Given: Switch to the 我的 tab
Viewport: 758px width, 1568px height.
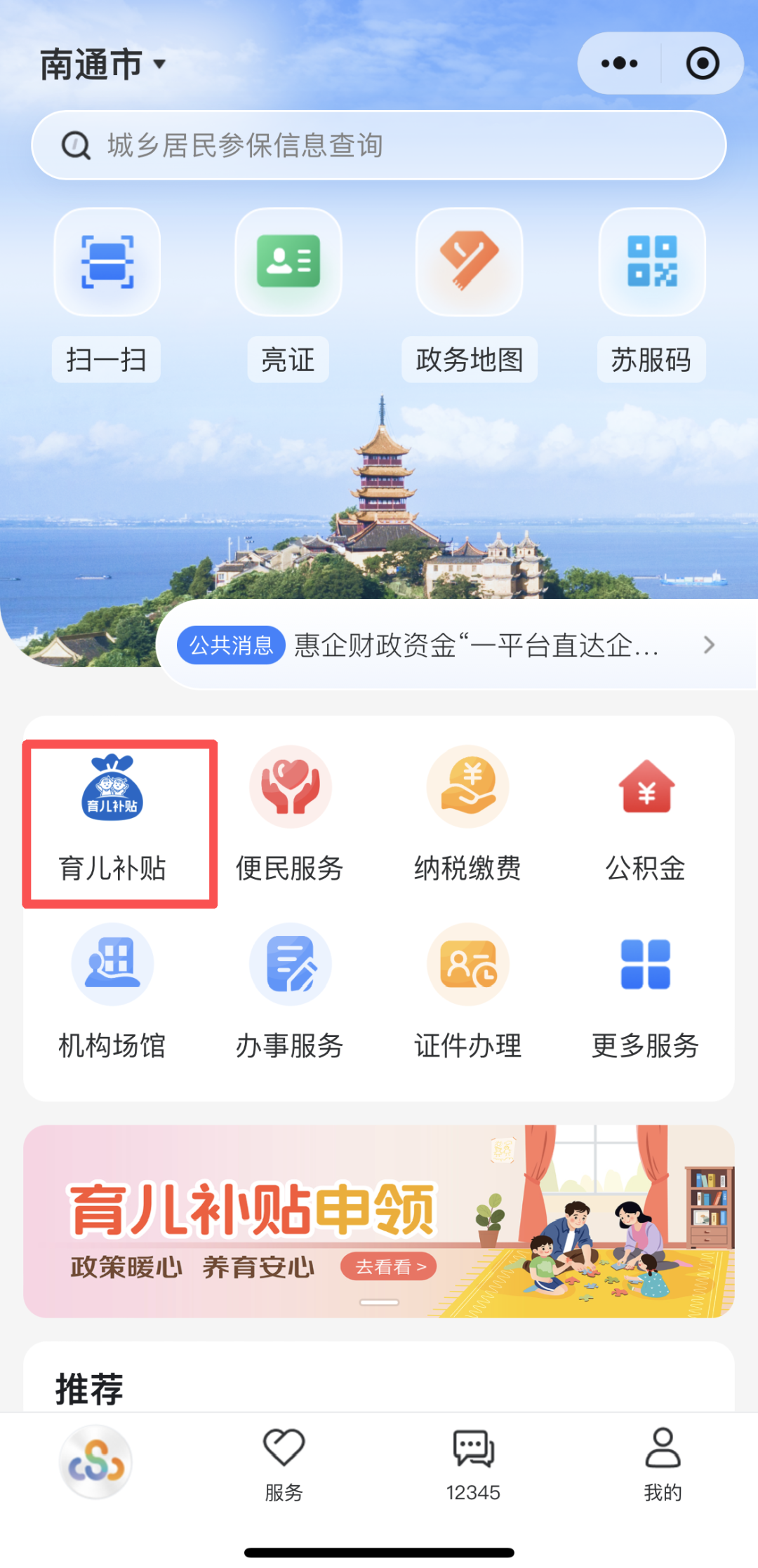Looking at the screenshot, I should click(663, 1464).
